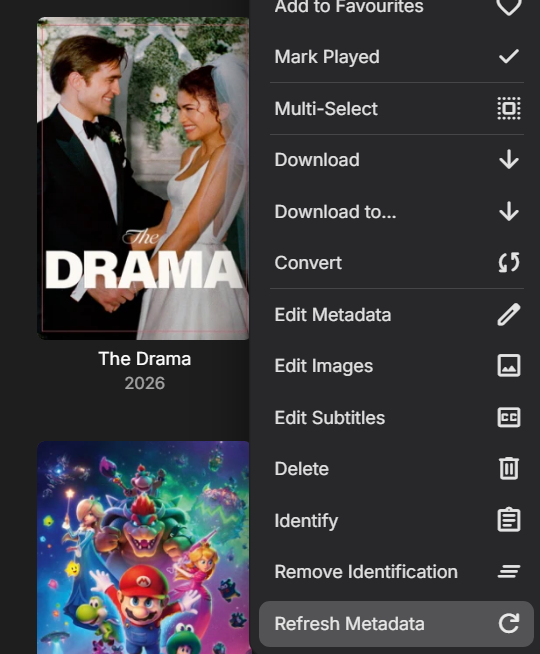Viewport: 540px width, 654px height.
Task: Select Convert from the menu
Action: [396, 263]
